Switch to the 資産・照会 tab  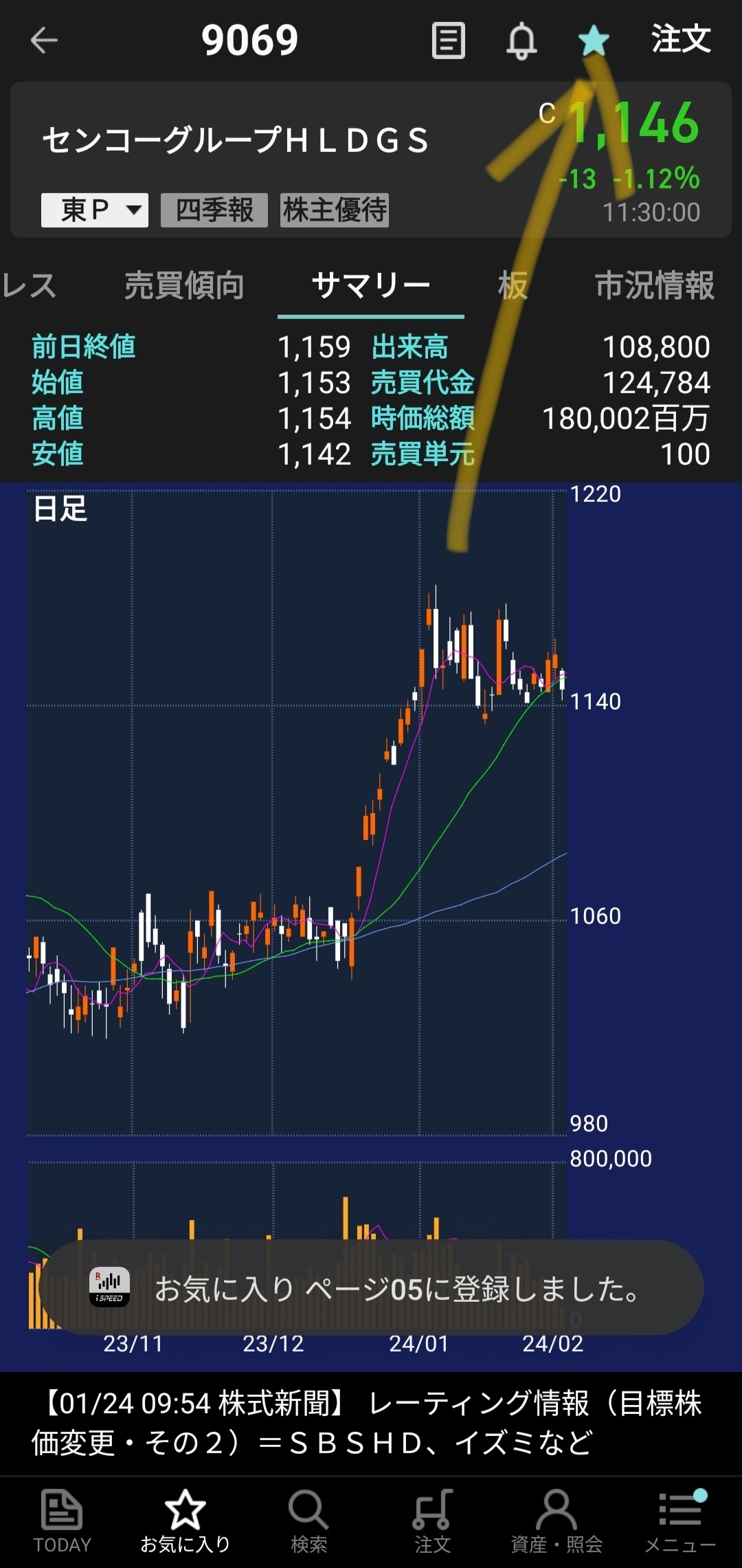[556, 1521]
